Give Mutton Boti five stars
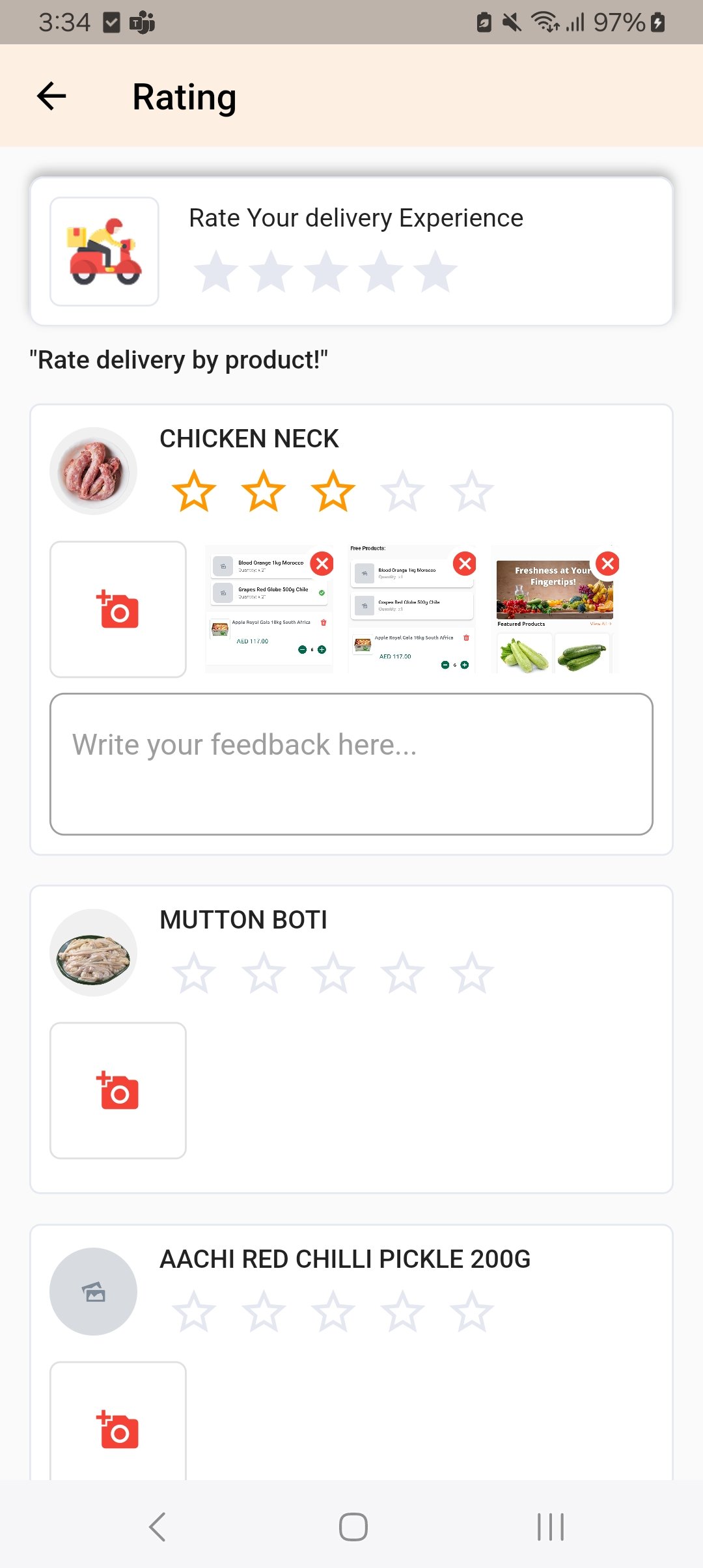The image size is (703, 1568). 472,973
